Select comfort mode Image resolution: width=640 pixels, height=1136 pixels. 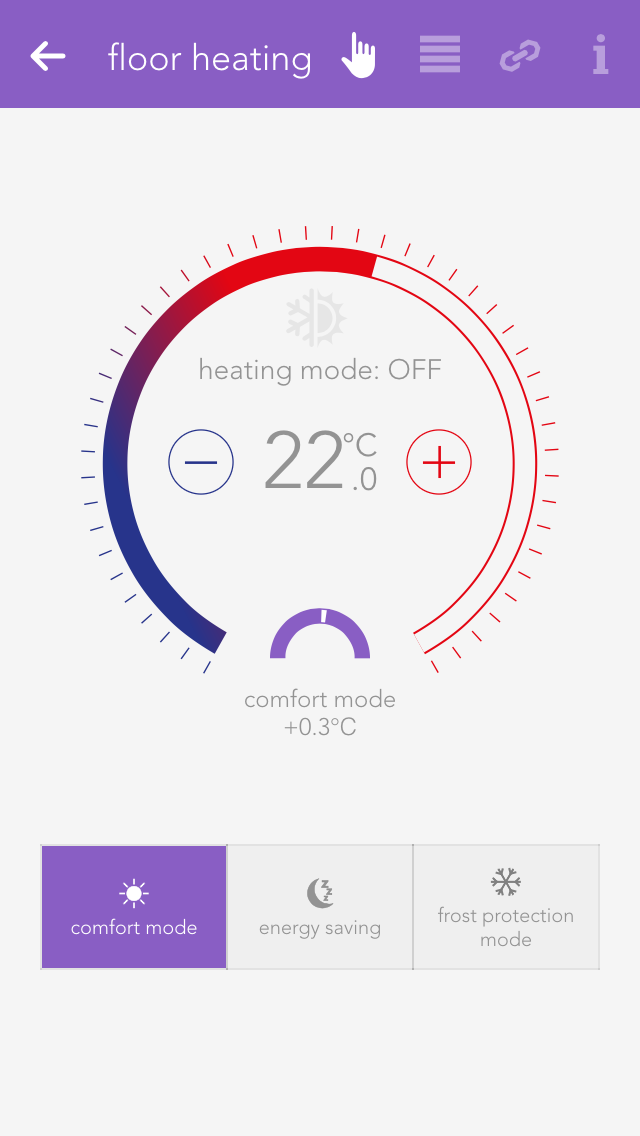[134, 907]
